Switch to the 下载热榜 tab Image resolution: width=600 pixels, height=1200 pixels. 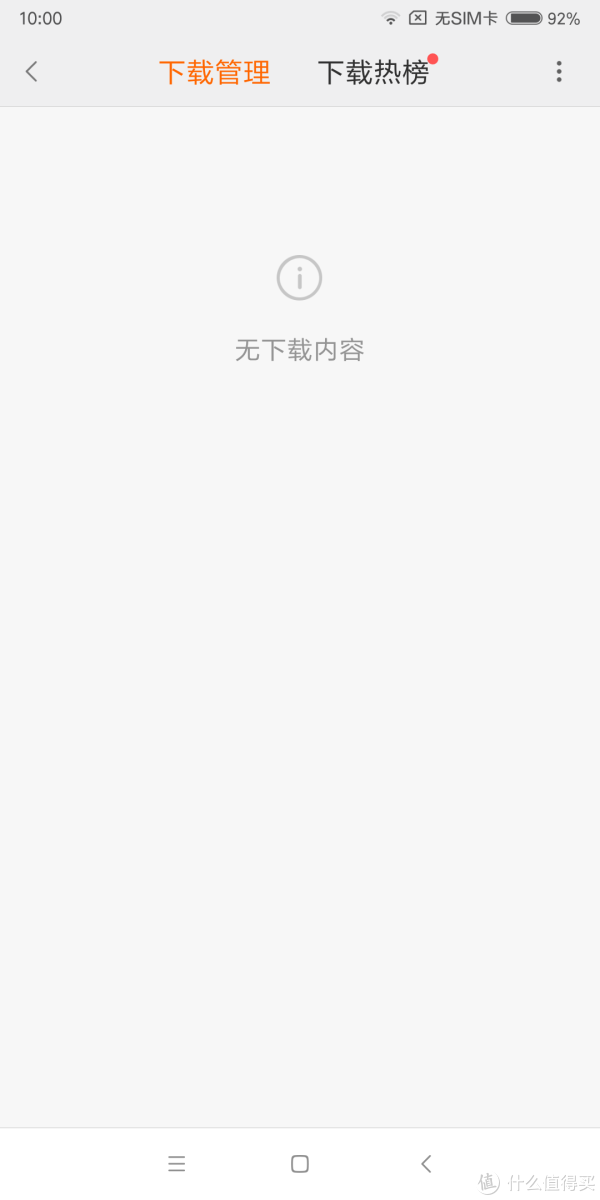[x=373, y=73]
